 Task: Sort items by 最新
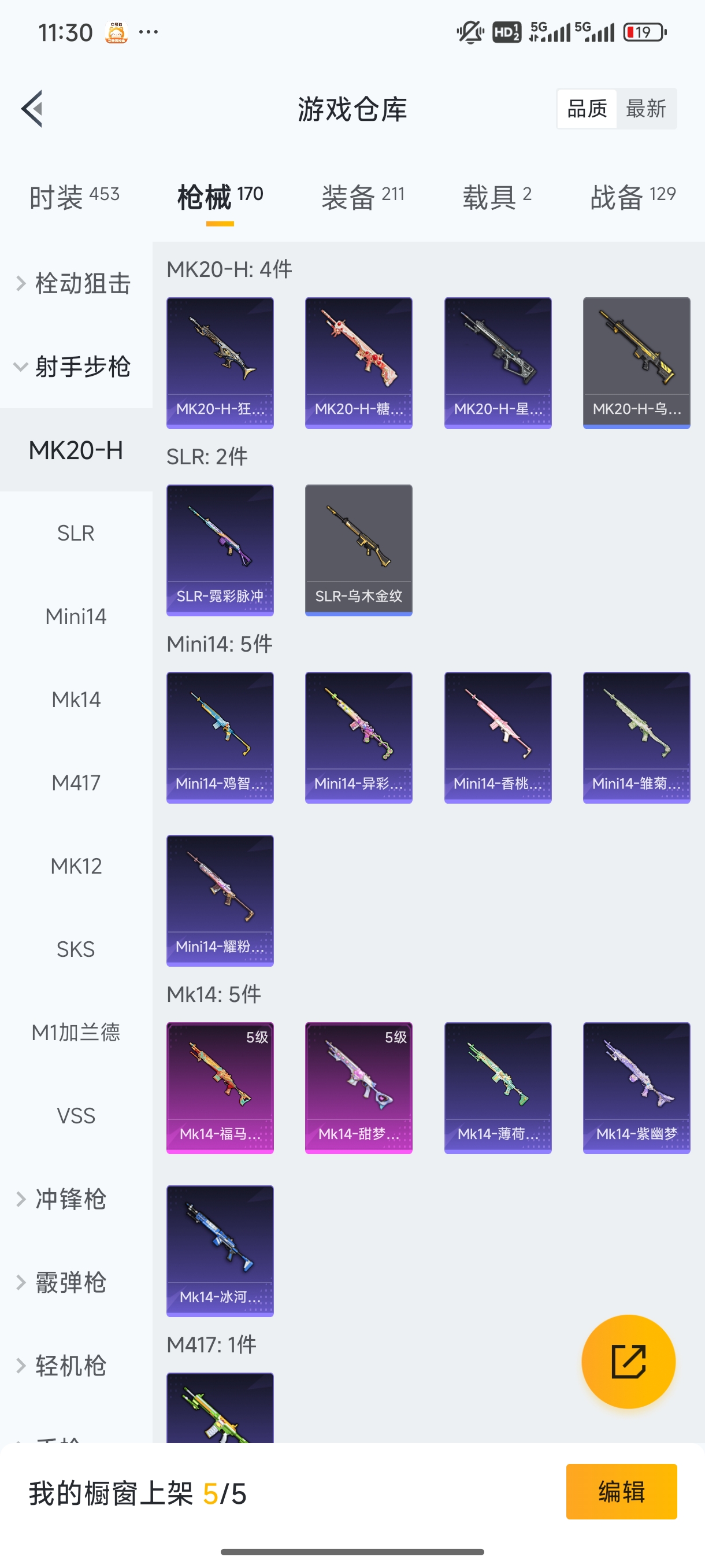(x=646, y=109)
